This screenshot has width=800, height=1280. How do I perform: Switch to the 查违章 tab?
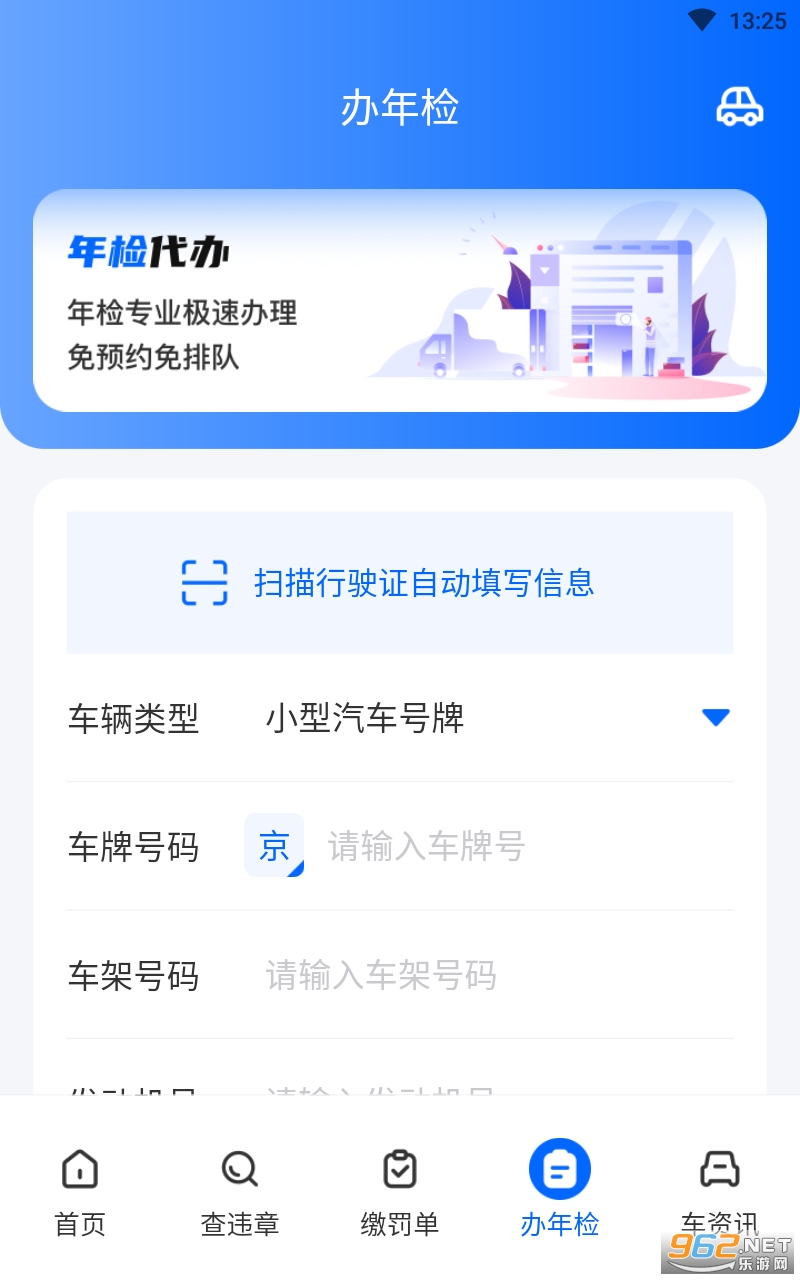(240, 1190)
